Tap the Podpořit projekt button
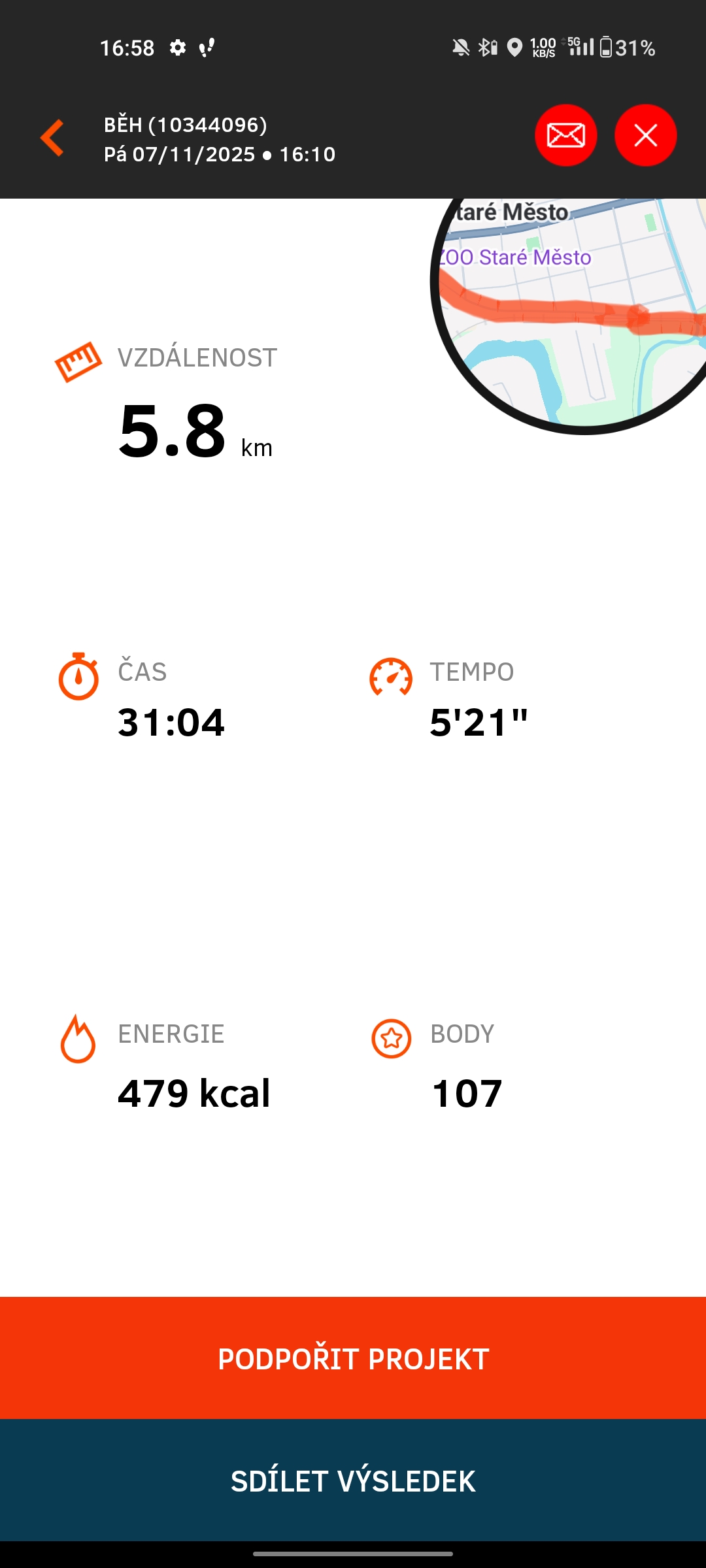 coord(353,1359)
